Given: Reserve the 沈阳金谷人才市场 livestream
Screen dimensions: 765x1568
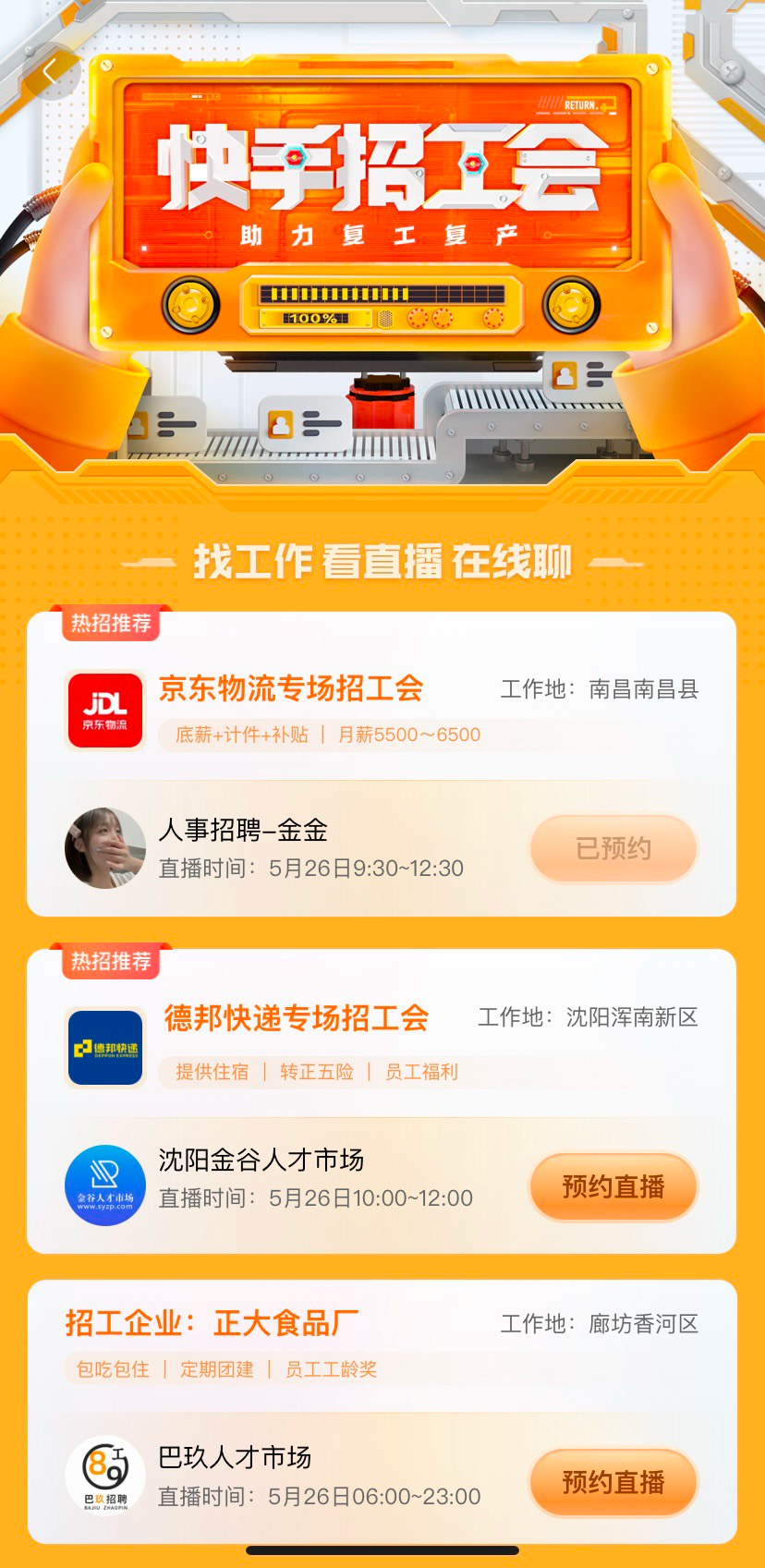Looking at the screenshot, I should (x=613, y=1186).
